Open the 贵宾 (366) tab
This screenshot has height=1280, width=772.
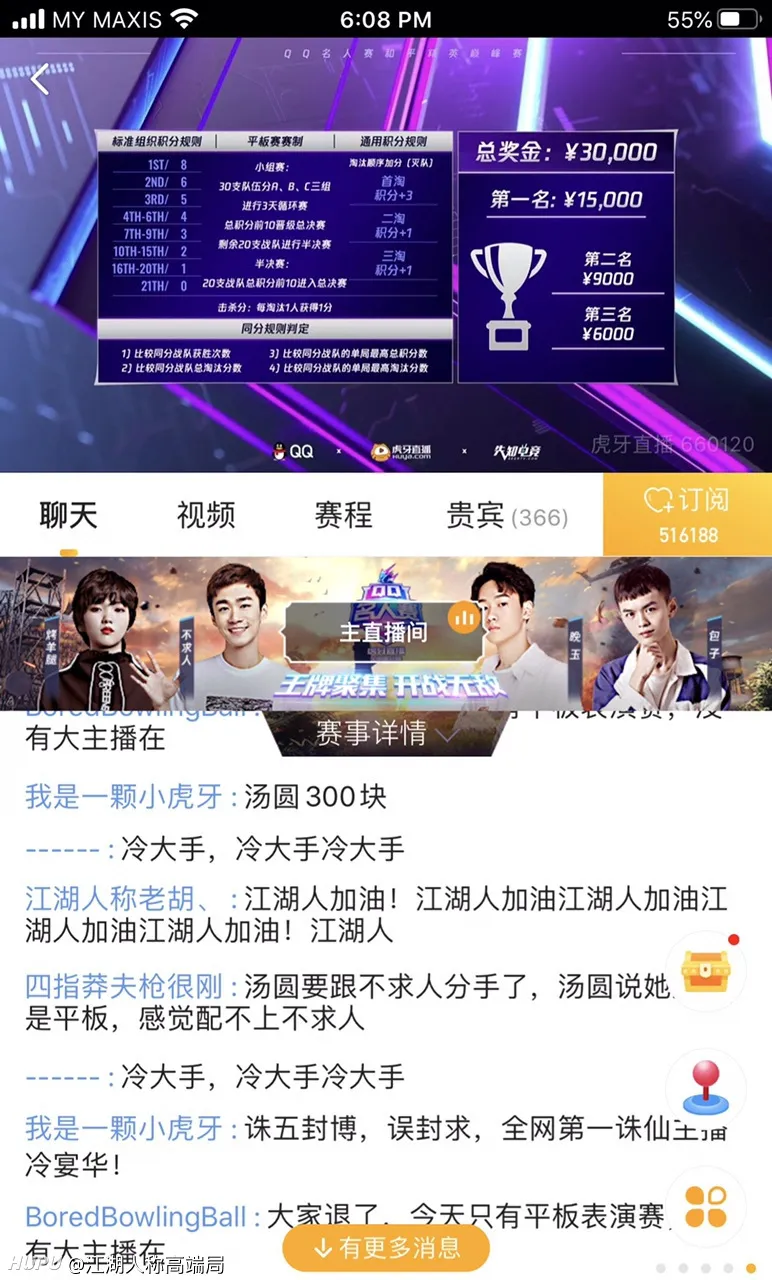pyautogui.click(x=506, y=517)
